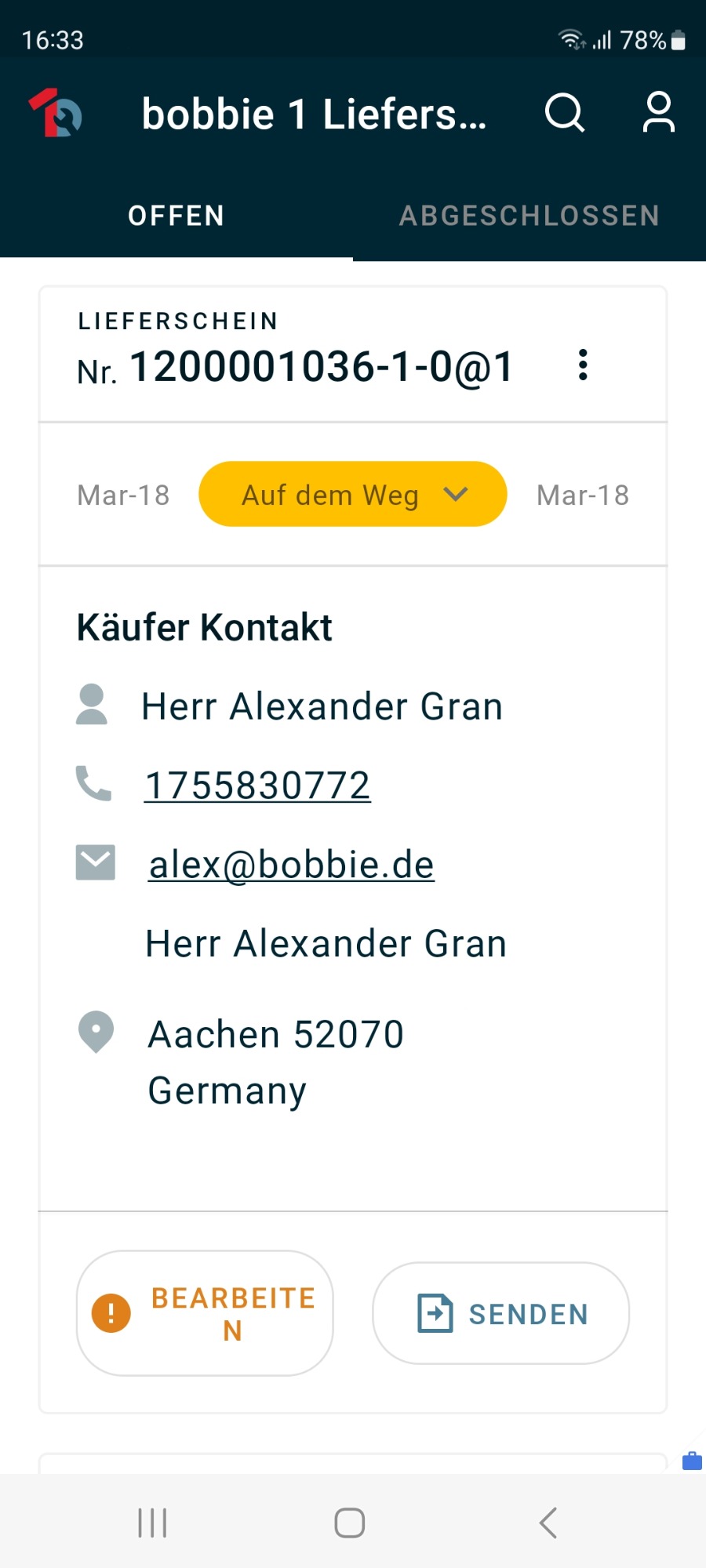The width and height of the screenshot is (706, 1568).
Task: Tap the Bearbeiten button
Action: 205,1313
